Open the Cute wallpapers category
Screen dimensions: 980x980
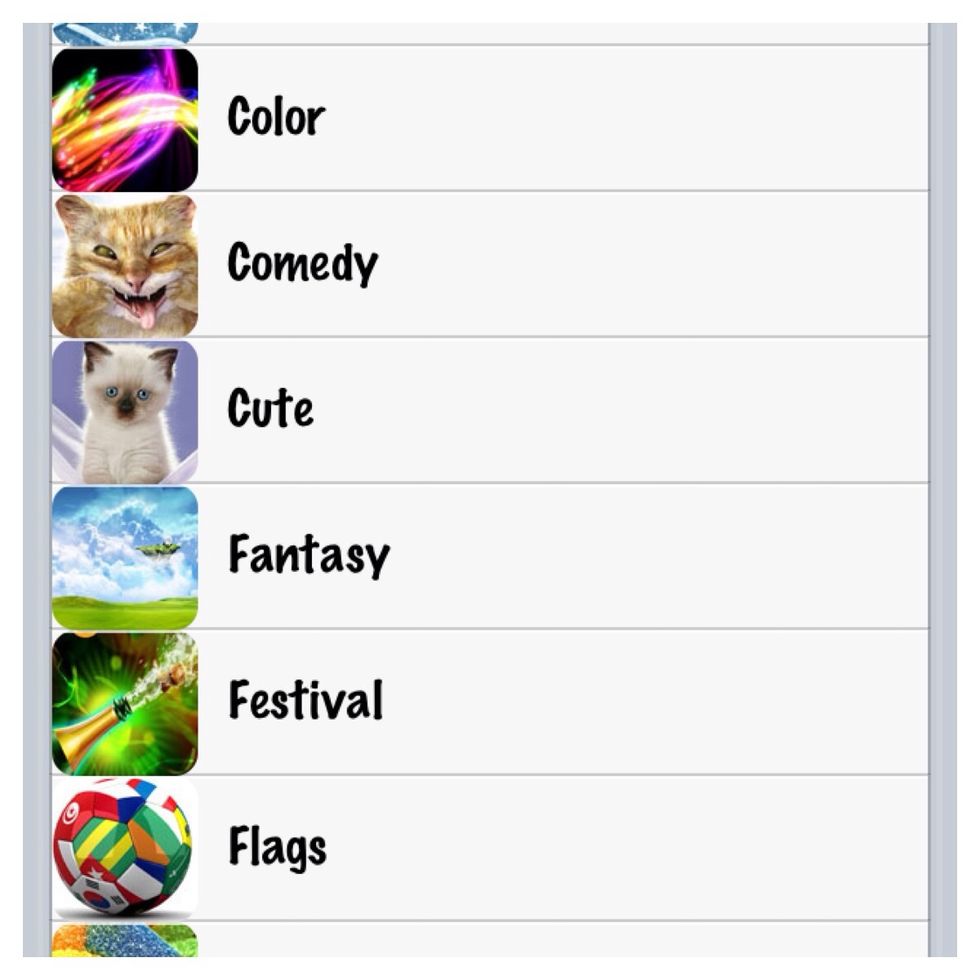click(x=270, y=410)
